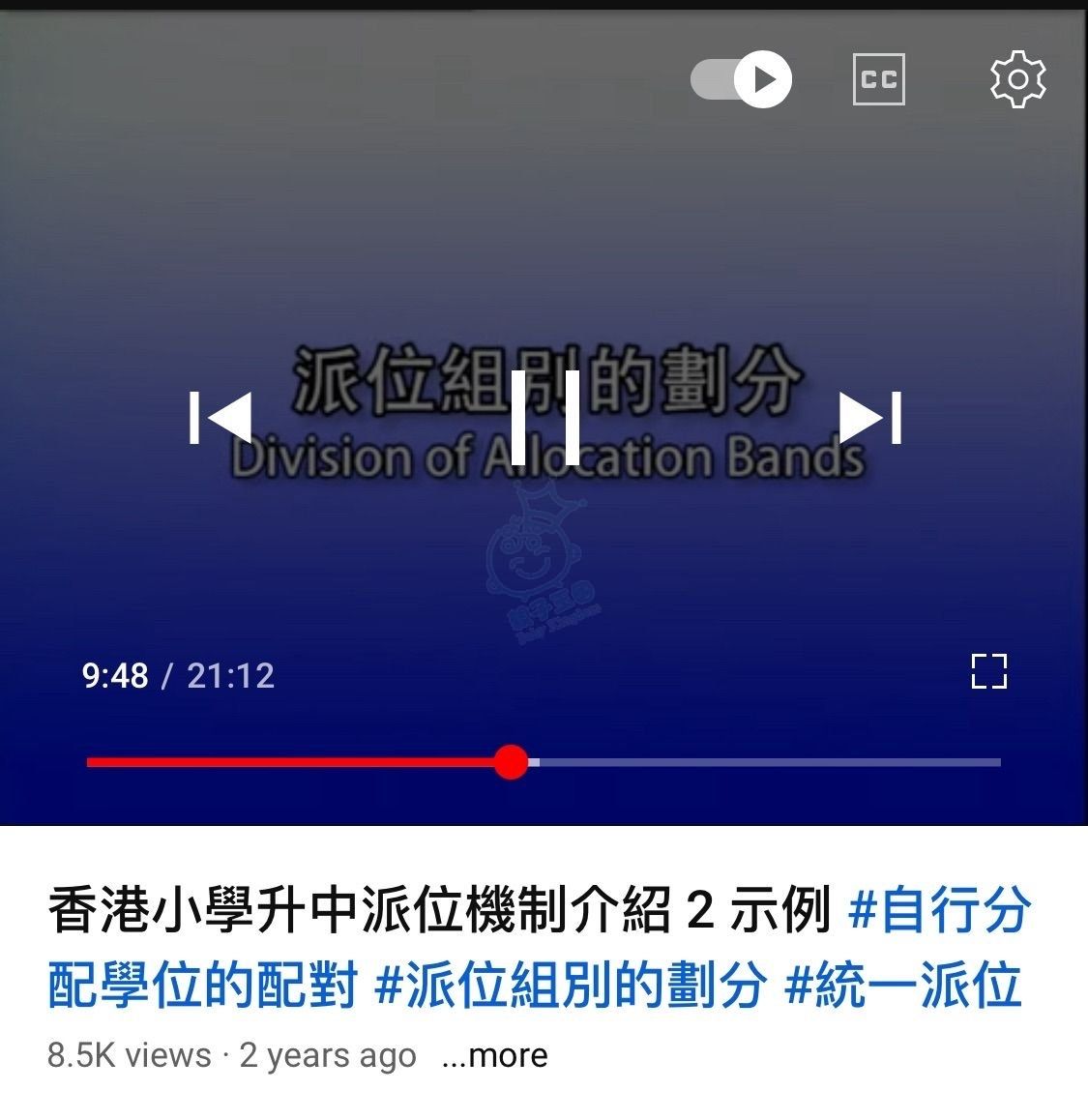This screenshot has height=1120, width=1088.
Task: Open the #派位組別的劃分 hashtag
Action: [x=570, y=986]
